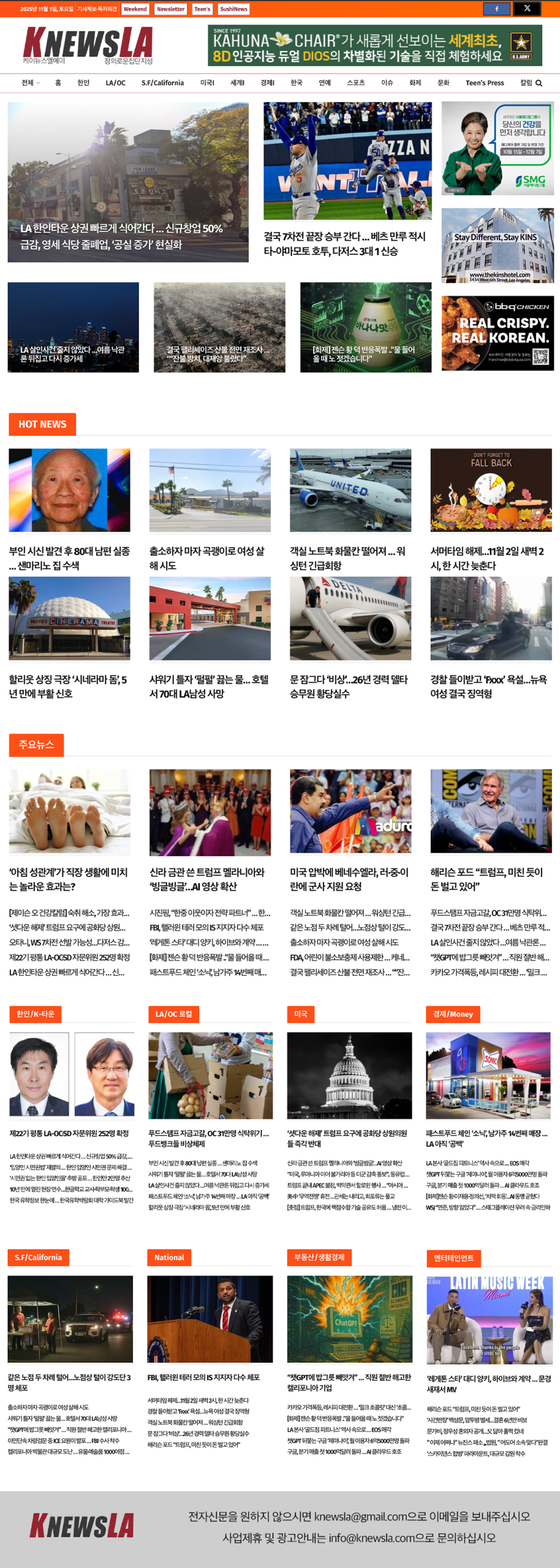Tap the search magnifier in the menu
The height and width of the screenshot is (1568, 560).
pos(539,83)
